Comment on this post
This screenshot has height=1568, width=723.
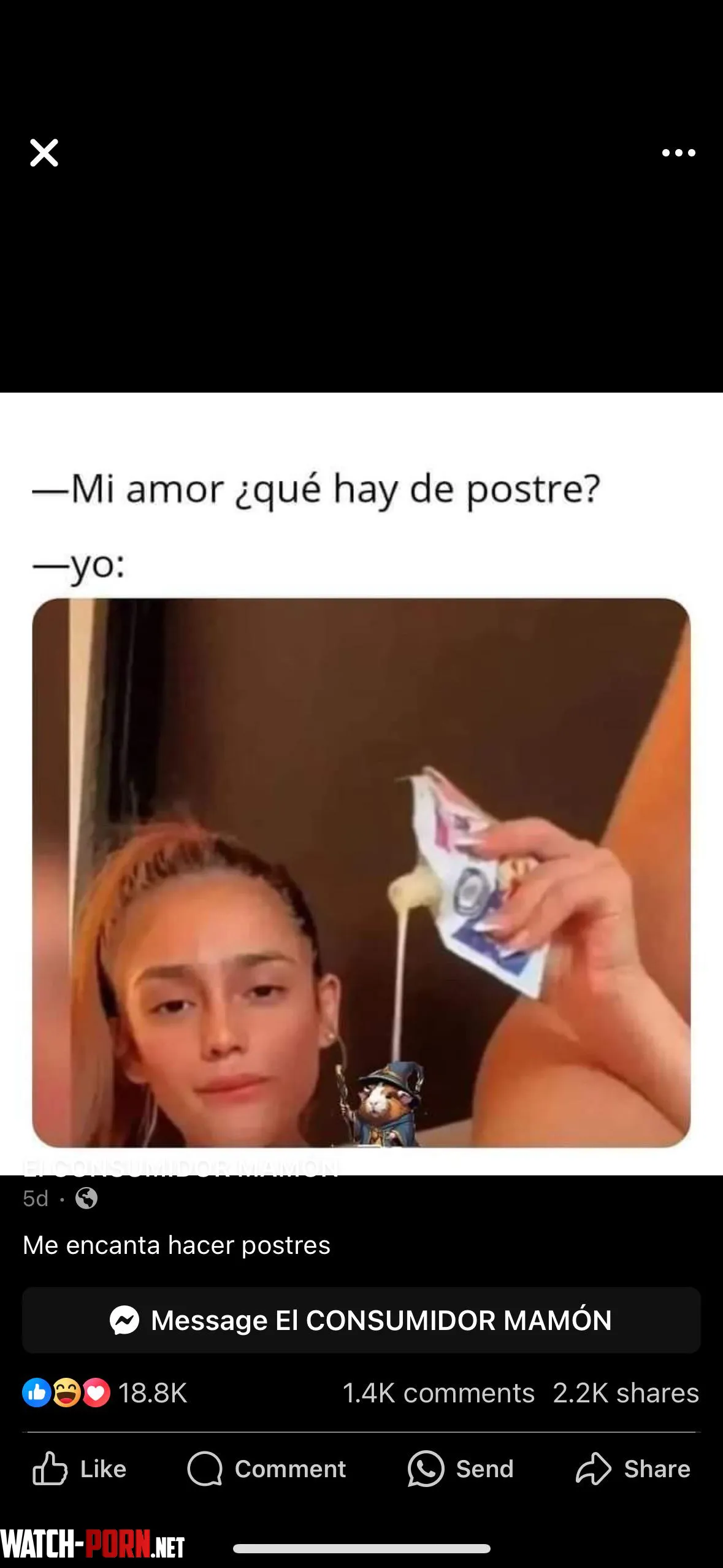[267, 1469]
